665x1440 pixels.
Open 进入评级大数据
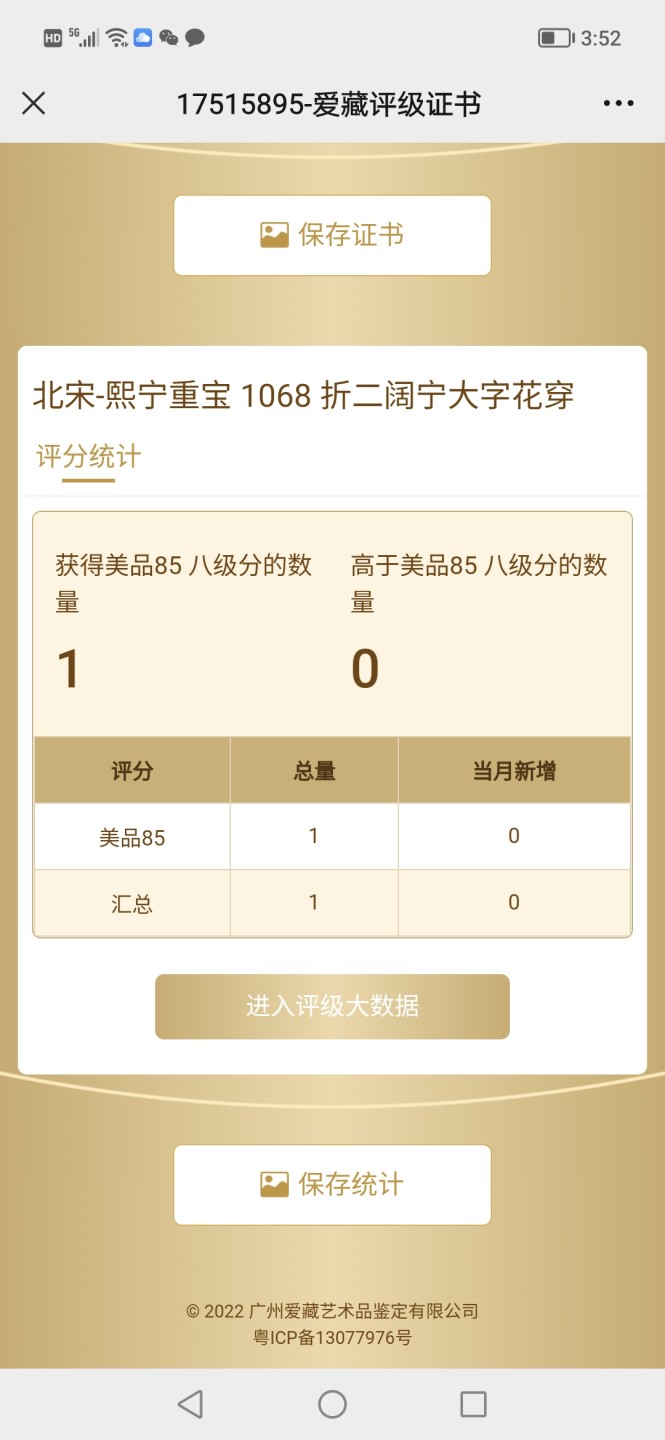pyautogui.click(x=332, y=1006)
